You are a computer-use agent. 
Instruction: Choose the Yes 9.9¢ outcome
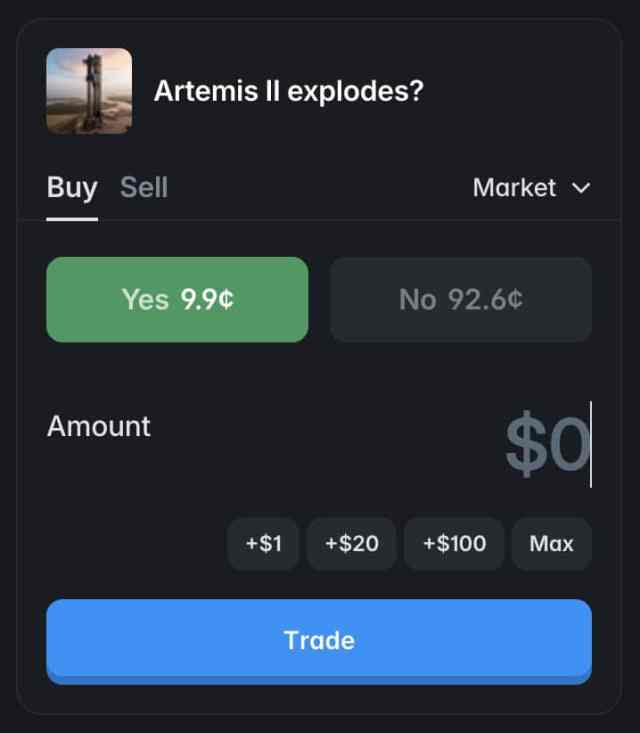(x=177, y=299)
